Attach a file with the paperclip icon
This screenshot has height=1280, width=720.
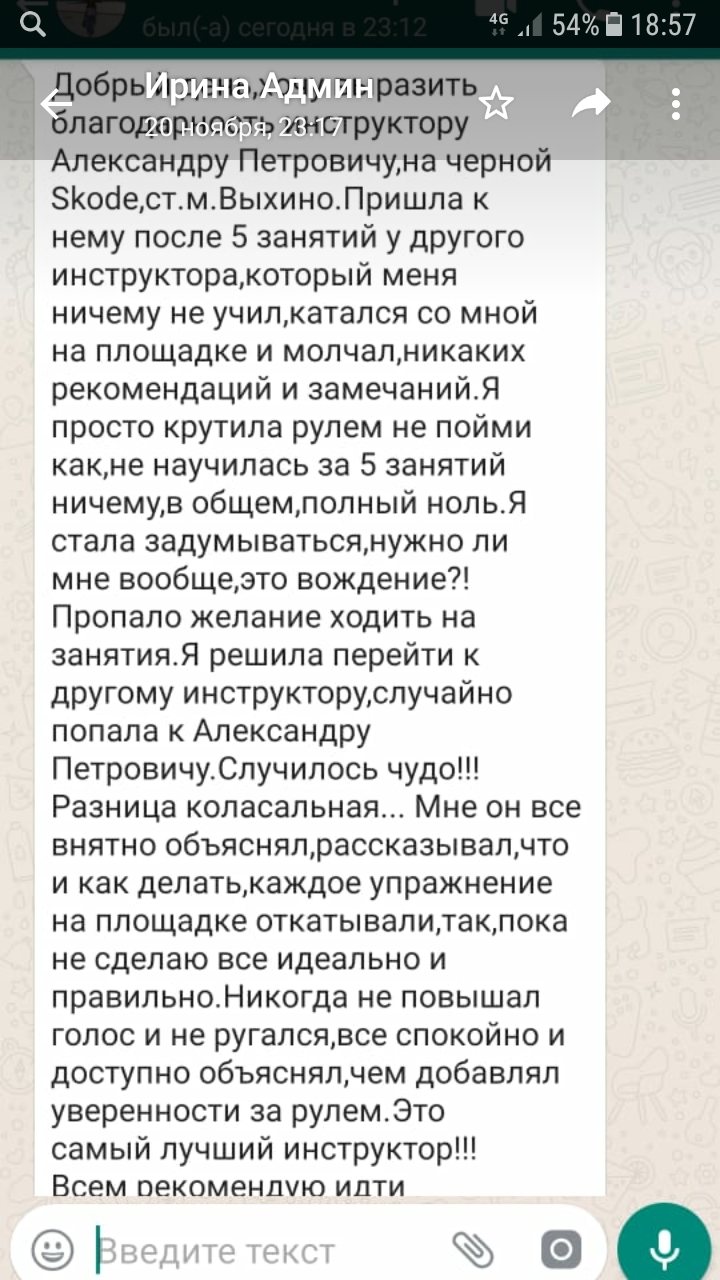point(472,1249)
